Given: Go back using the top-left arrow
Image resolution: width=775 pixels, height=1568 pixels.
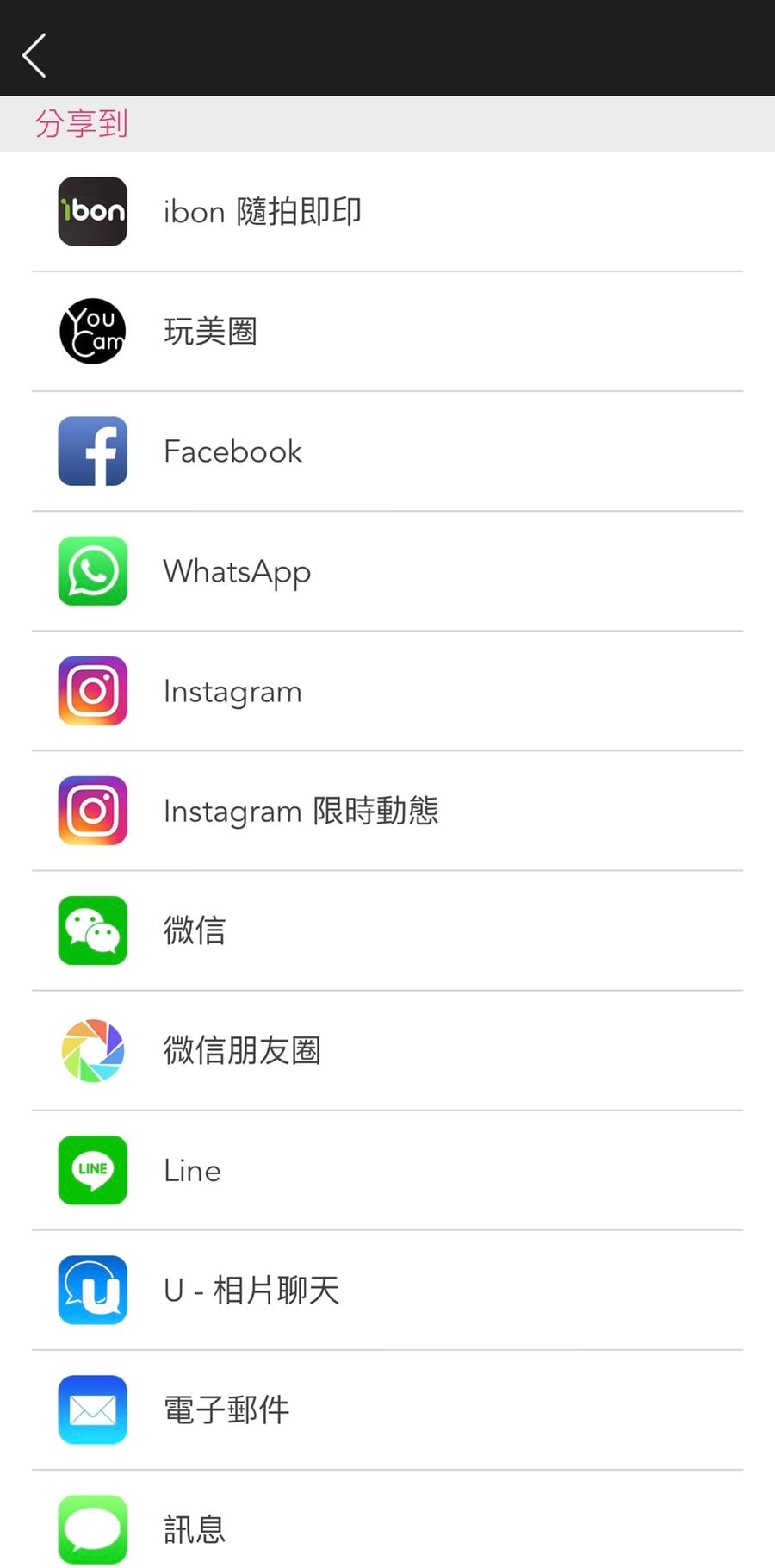Looking at the screenshot, I should [34, 56].
